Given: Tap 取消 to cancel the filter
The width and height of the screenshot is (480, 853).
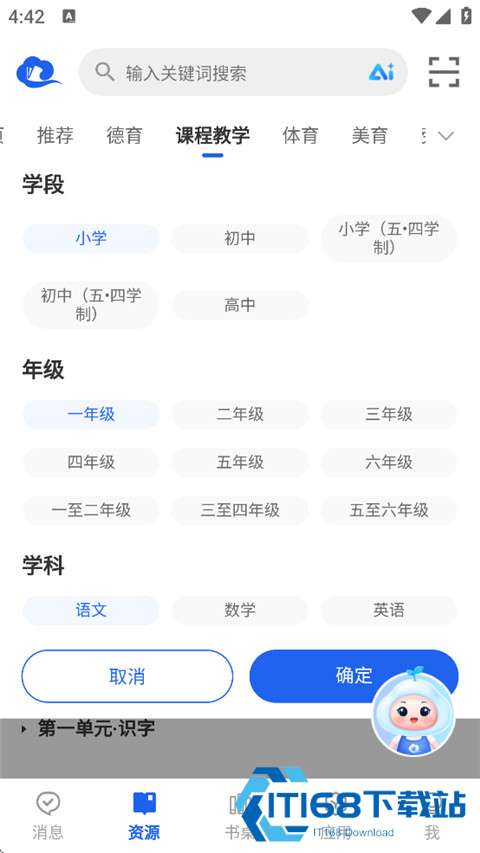Looking at the screenshot, I should coord(127,676).
